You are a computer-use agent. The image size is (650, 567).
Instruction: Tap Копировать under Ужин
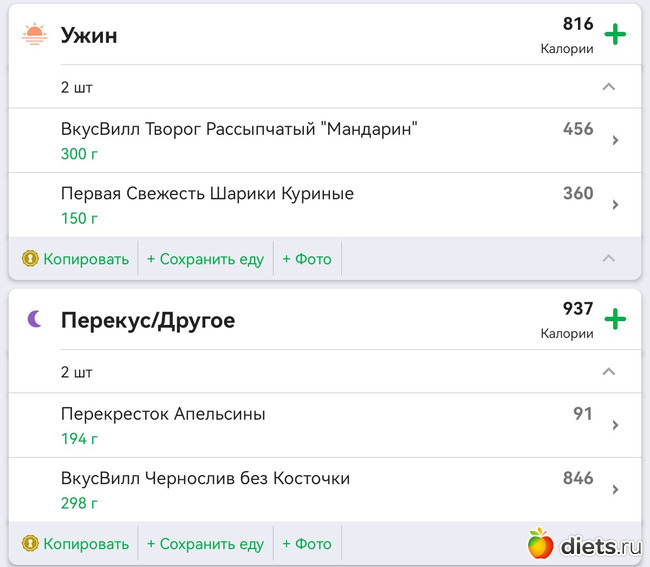(76, 259)
